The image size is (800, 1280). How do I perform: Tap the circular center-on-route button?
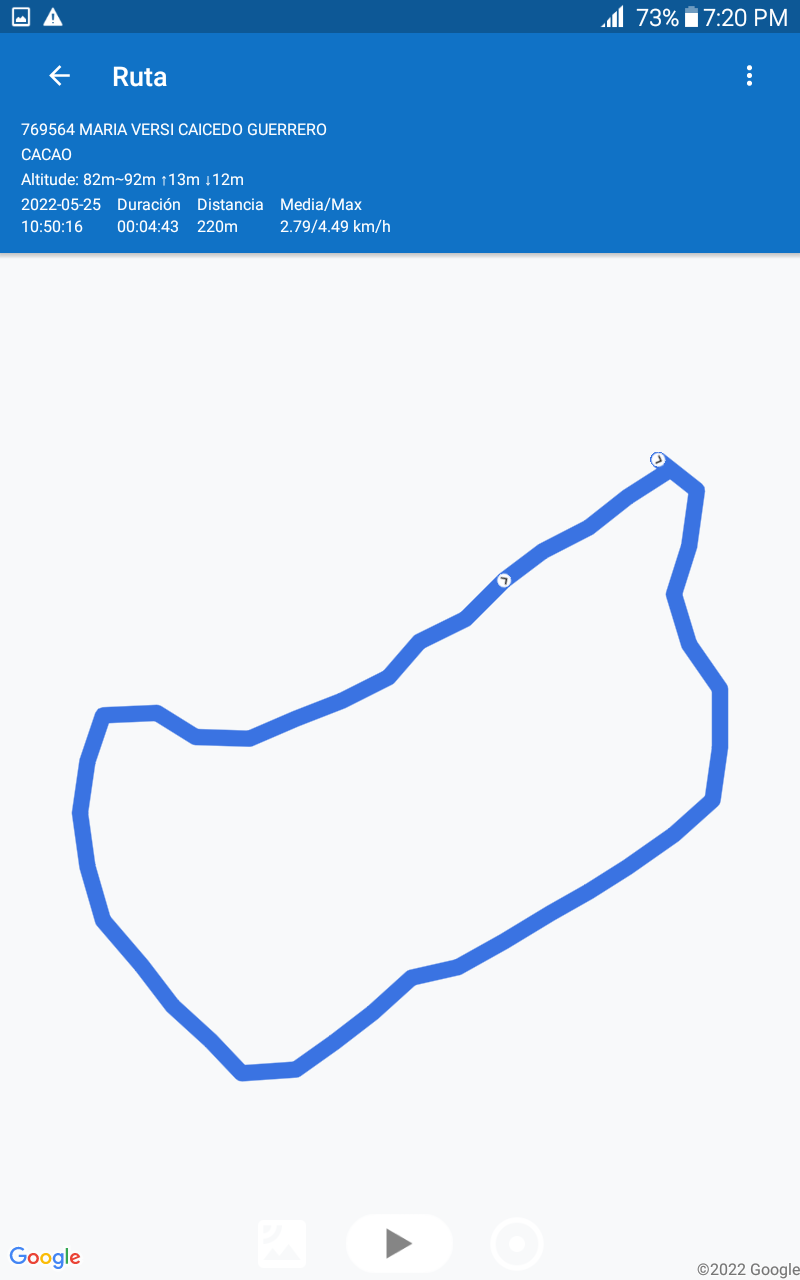pyautogui.click(x=517, y=1244)
